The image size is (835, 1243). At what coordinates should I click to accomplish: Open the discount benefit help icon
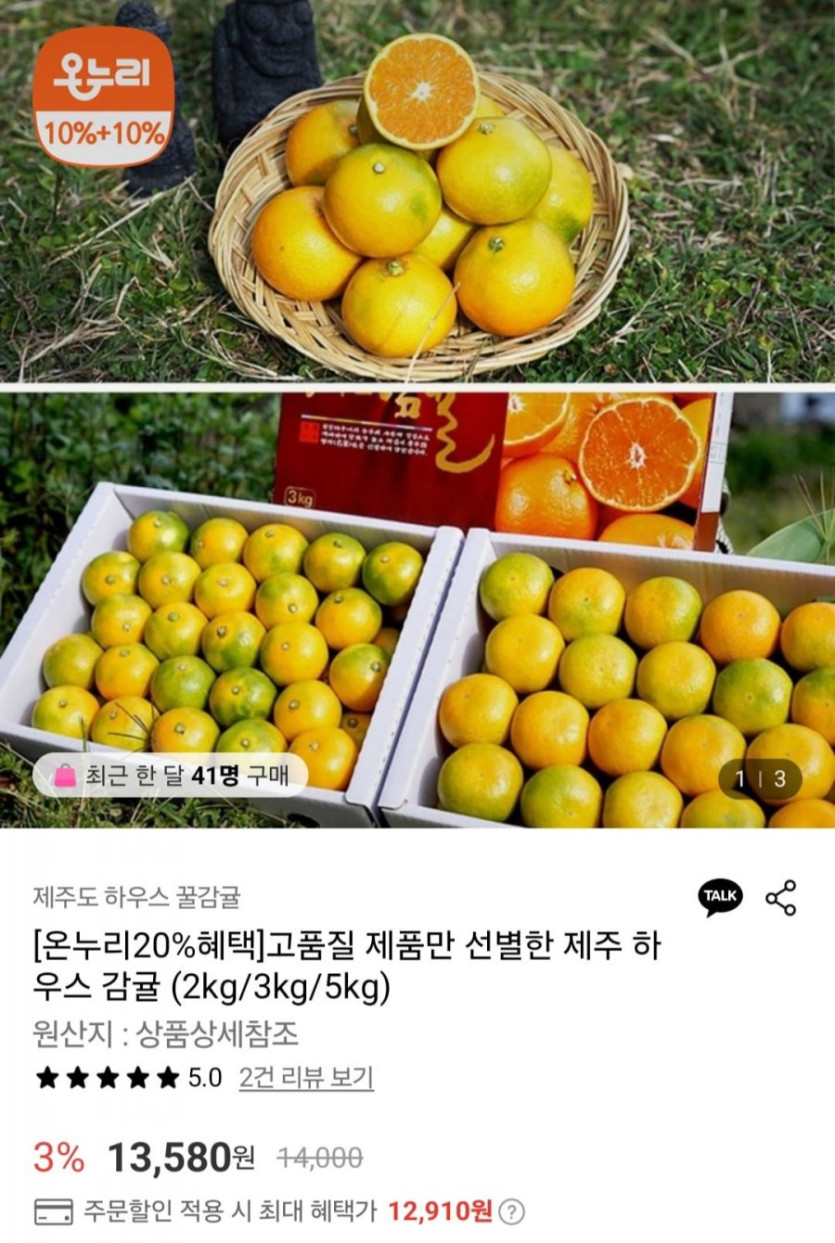(x=511, y=1212)
